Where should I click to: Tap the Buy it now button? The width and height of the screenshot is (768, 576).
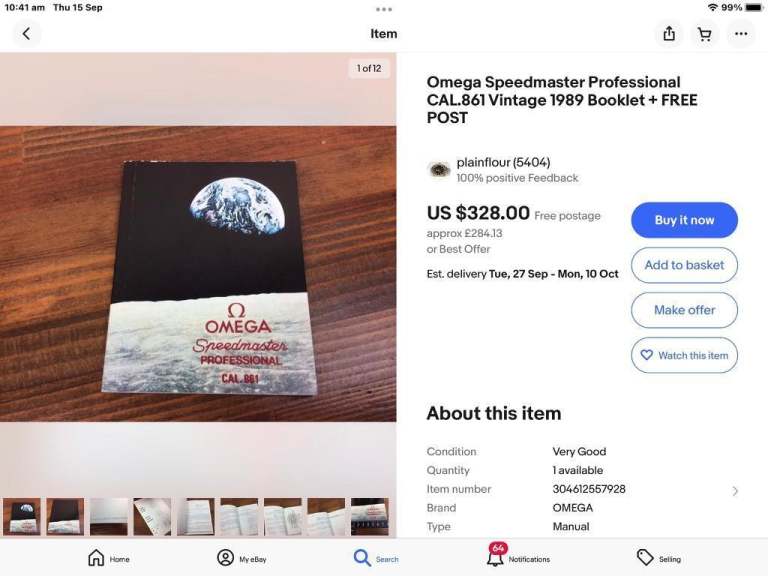point(684,220)
